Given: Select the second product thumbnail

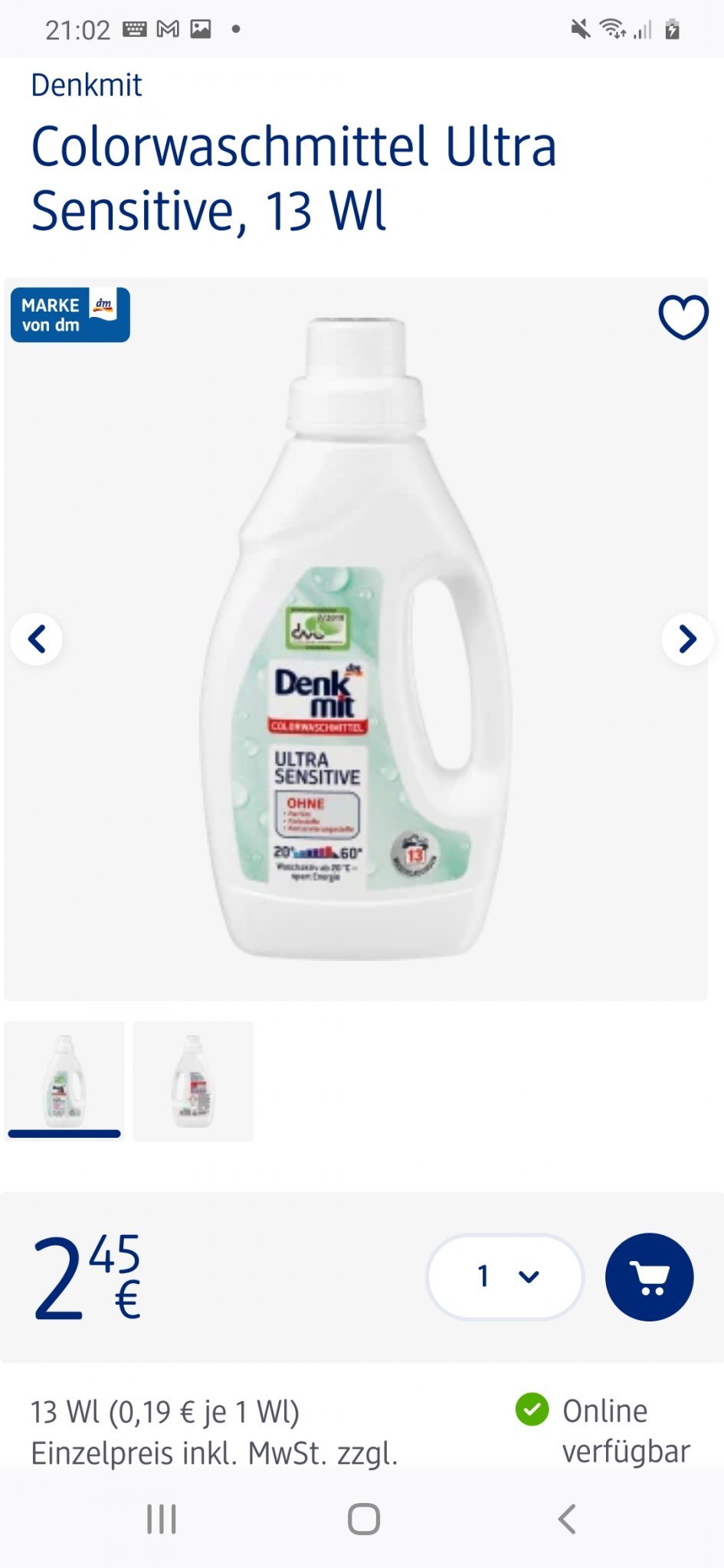Looking at the screenshot, I should (193, 1081).
